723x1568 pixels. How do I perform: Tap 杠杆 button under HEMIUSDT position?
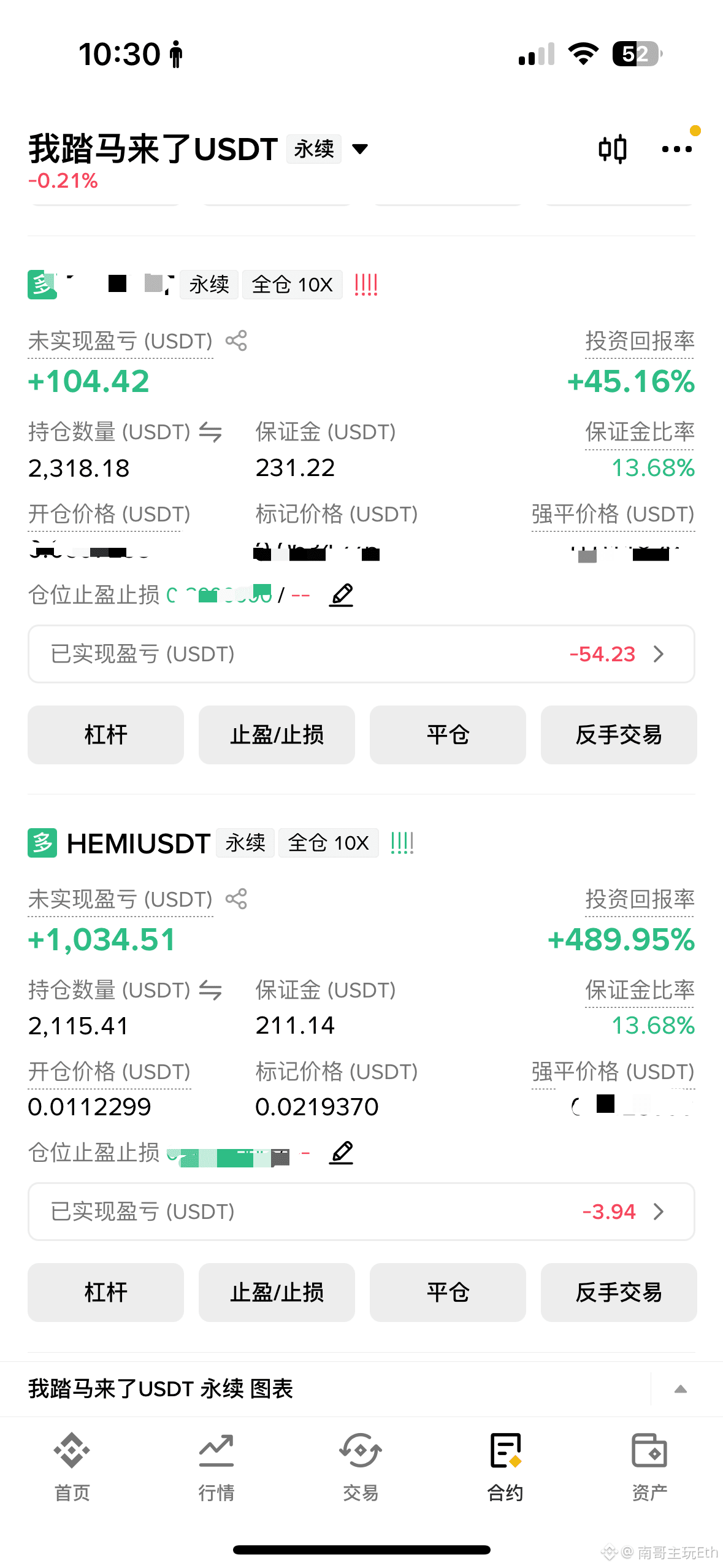tap(105, 1292)
